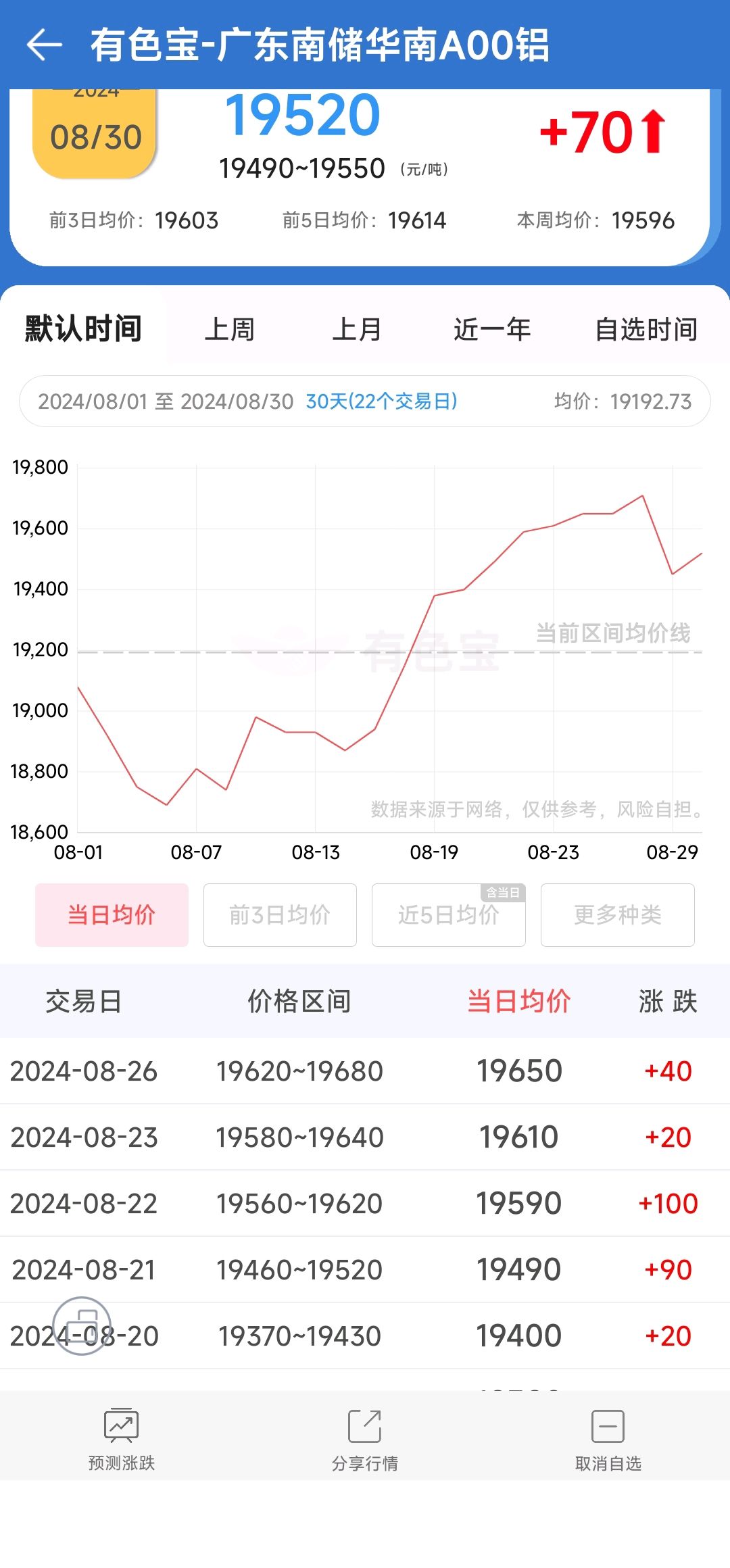Share the quote via 分享行情
Viewport: 730px width, 1568px height.
click(365, 1440)
